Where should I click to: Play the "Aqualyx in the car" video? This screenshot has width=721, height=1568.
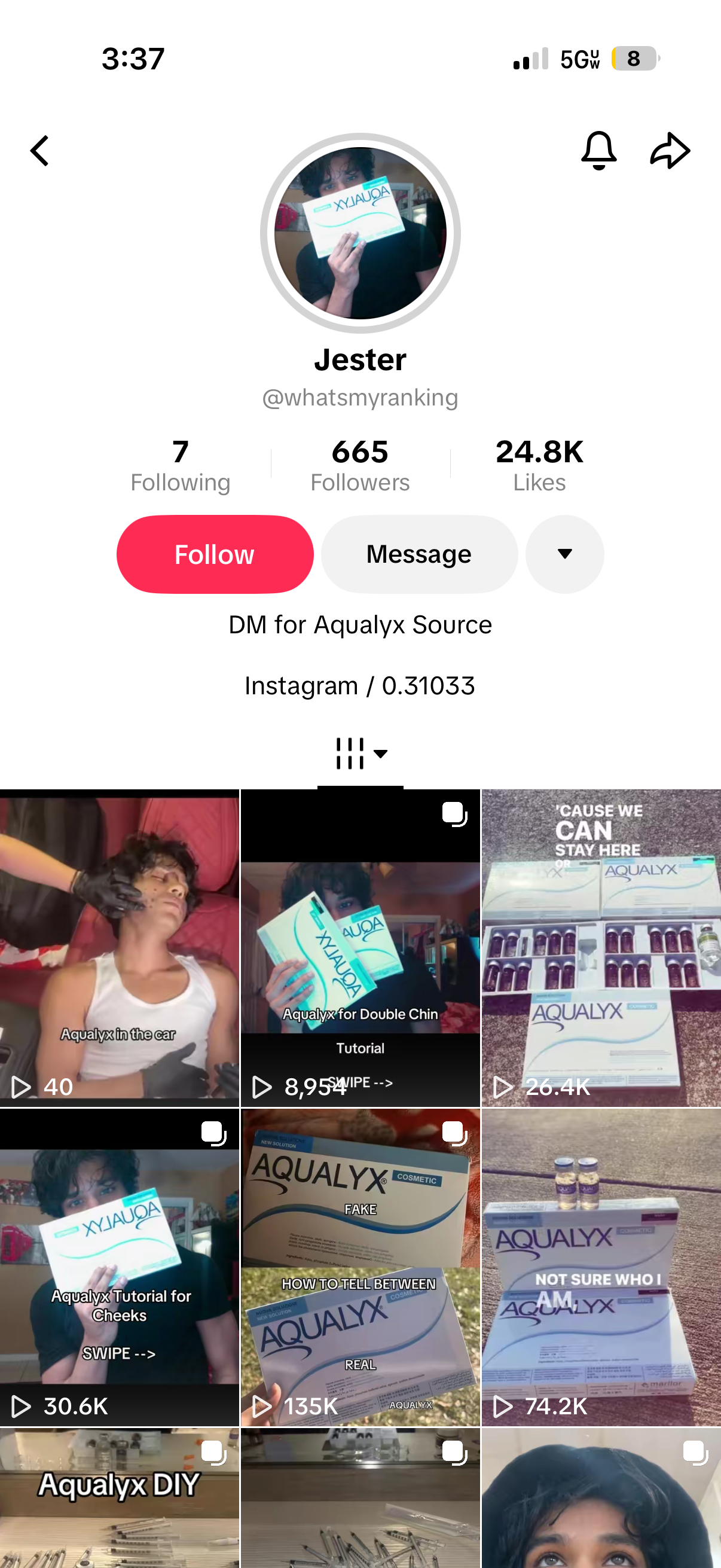119,948
